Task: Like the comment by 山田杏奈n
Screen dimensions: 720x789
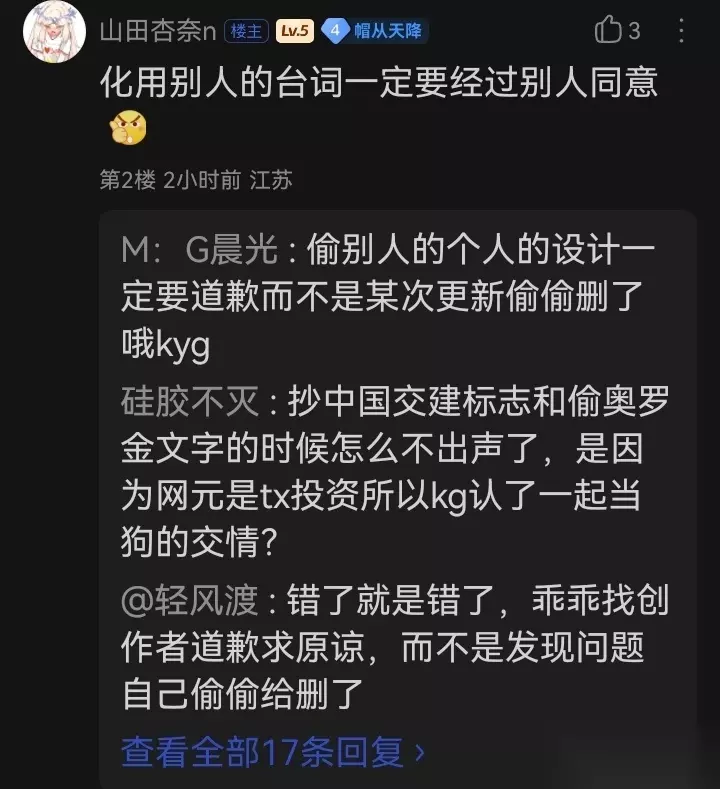Action: coord(617,30)
